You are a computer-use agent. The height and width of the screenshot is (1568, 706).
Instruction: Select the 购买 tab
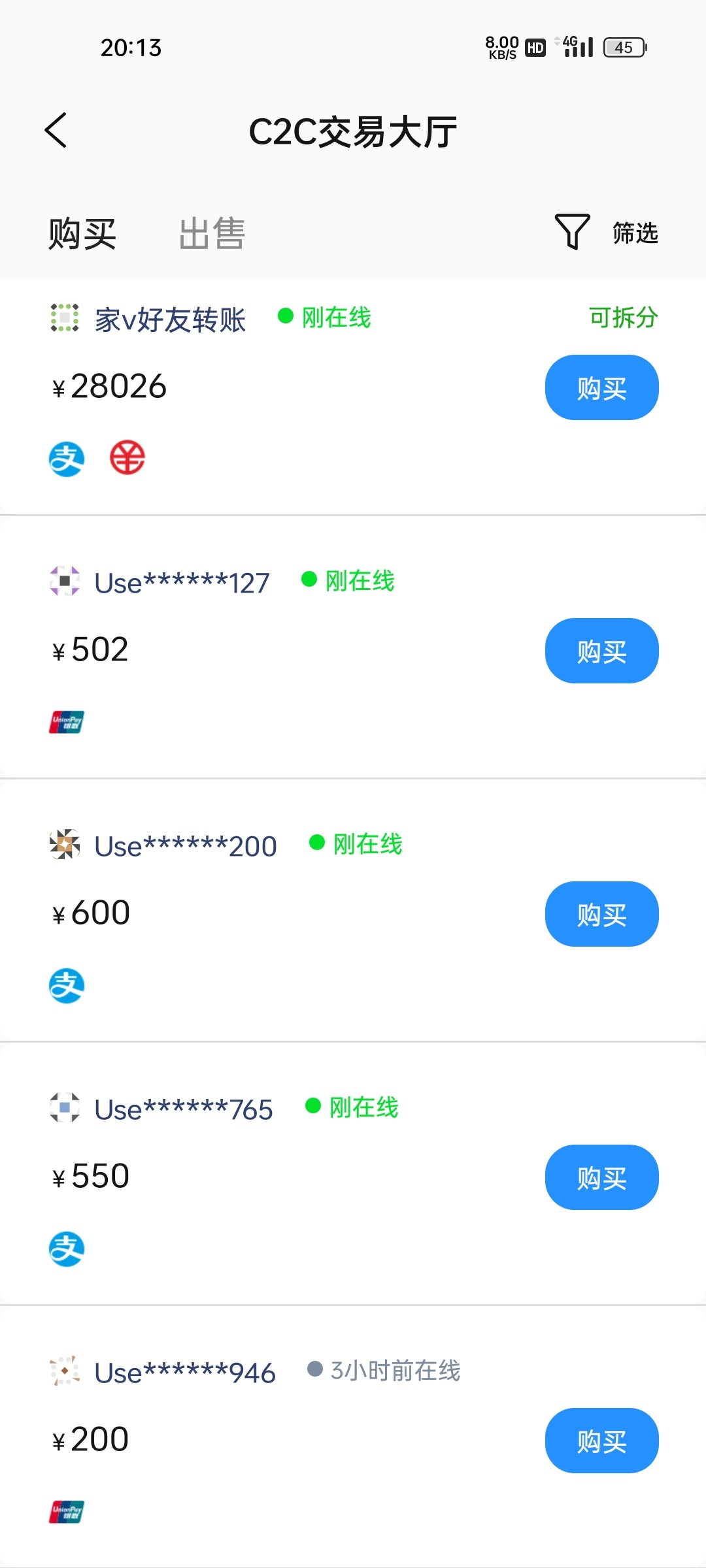click(82, 234)
